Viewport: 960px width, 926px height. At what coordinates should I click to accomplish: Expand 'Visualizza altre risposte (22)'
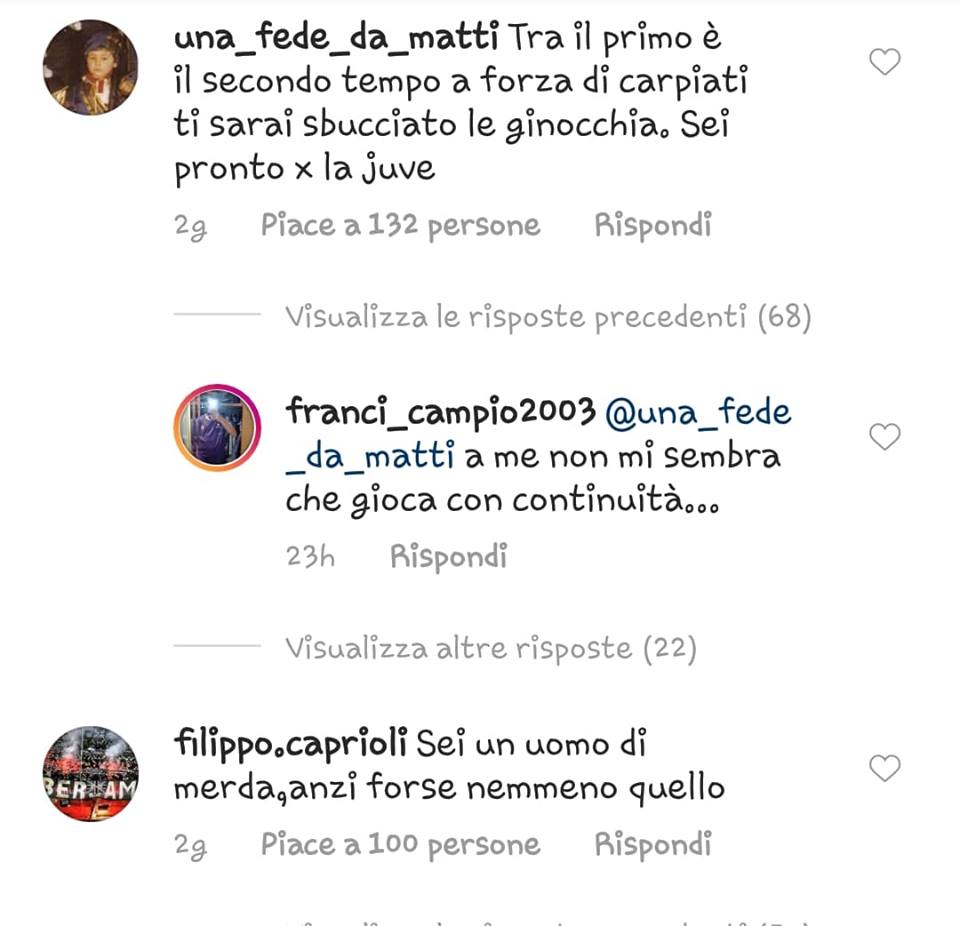(x=490, y=649)
